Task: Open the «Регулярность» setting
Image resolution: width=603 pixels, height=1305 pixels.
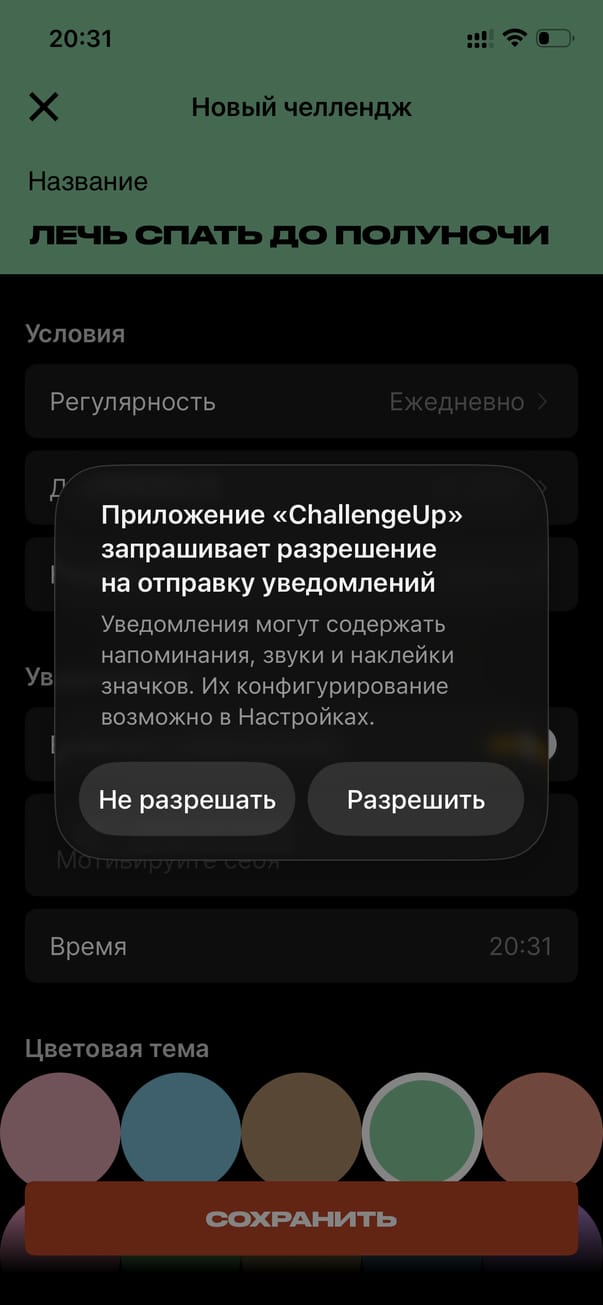Action: 300,402
